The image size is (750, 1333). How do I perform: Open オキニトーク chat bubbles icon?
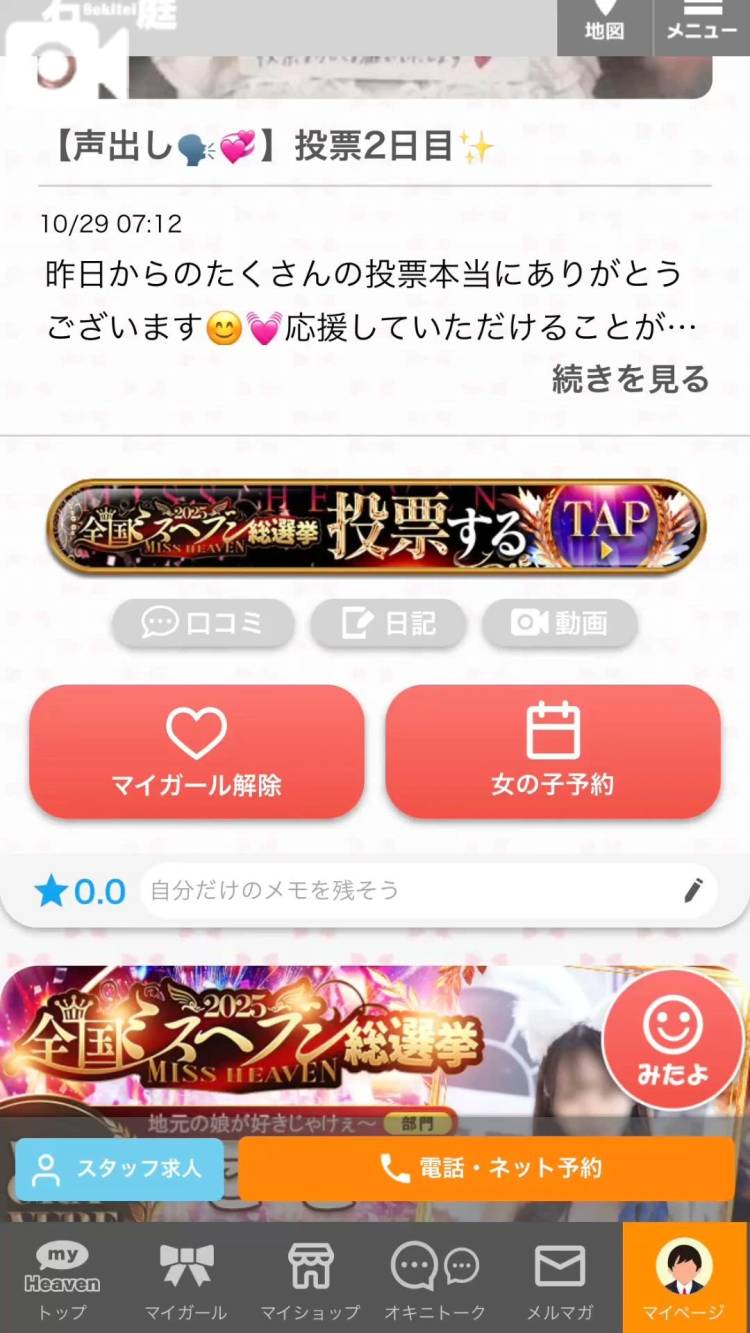437,1262
